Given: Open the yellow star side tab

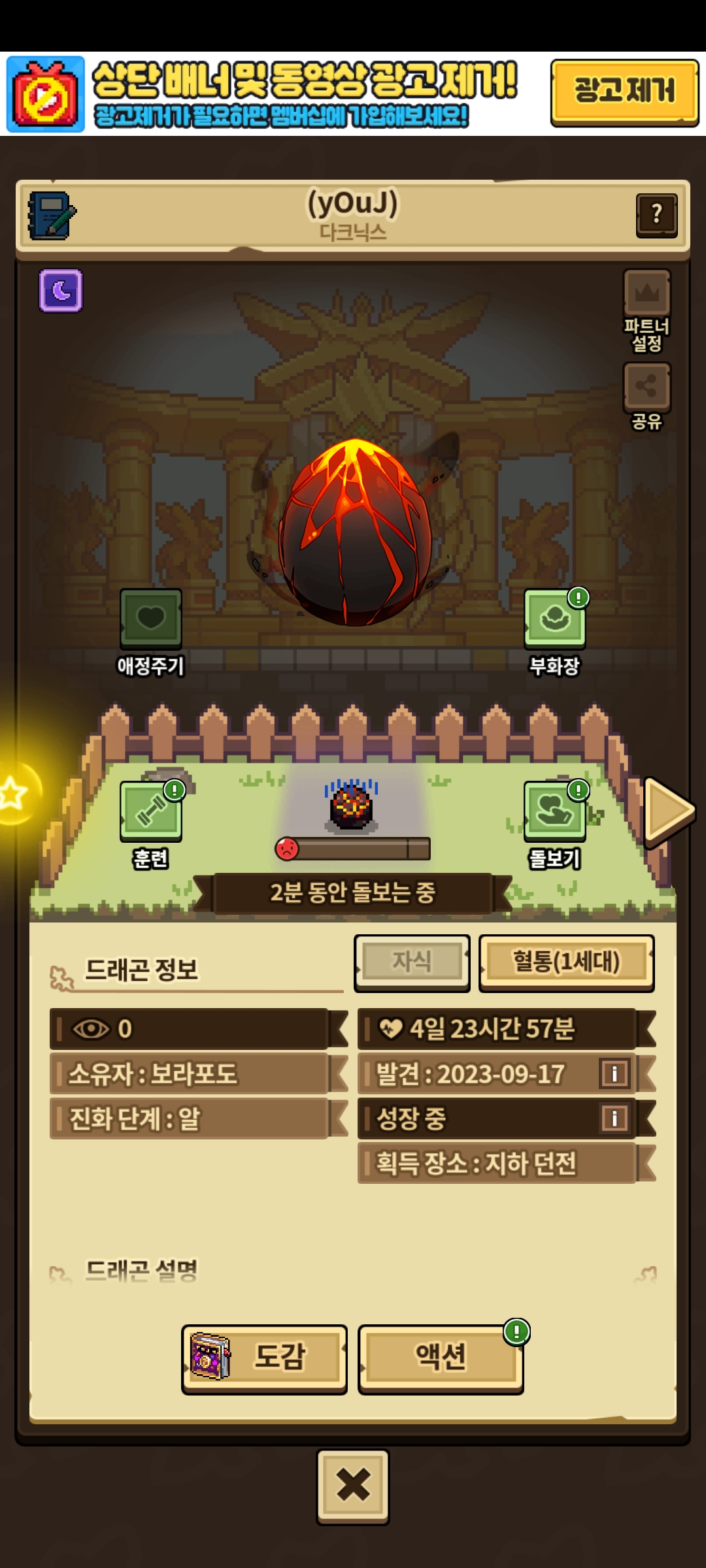Looking at the screenshot, I should (x=14, y=794).
